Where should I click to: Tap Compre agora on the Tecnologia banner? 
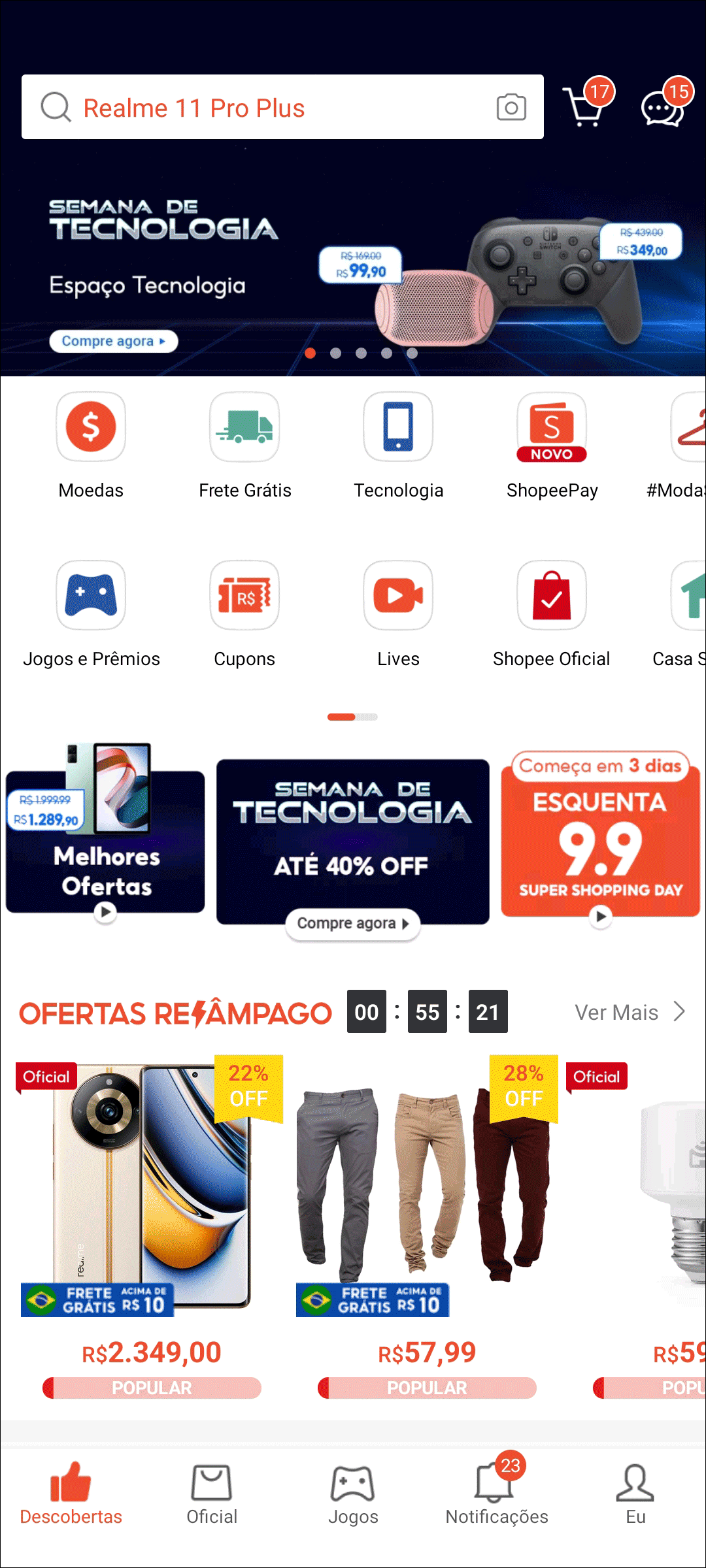click(352, 923)
